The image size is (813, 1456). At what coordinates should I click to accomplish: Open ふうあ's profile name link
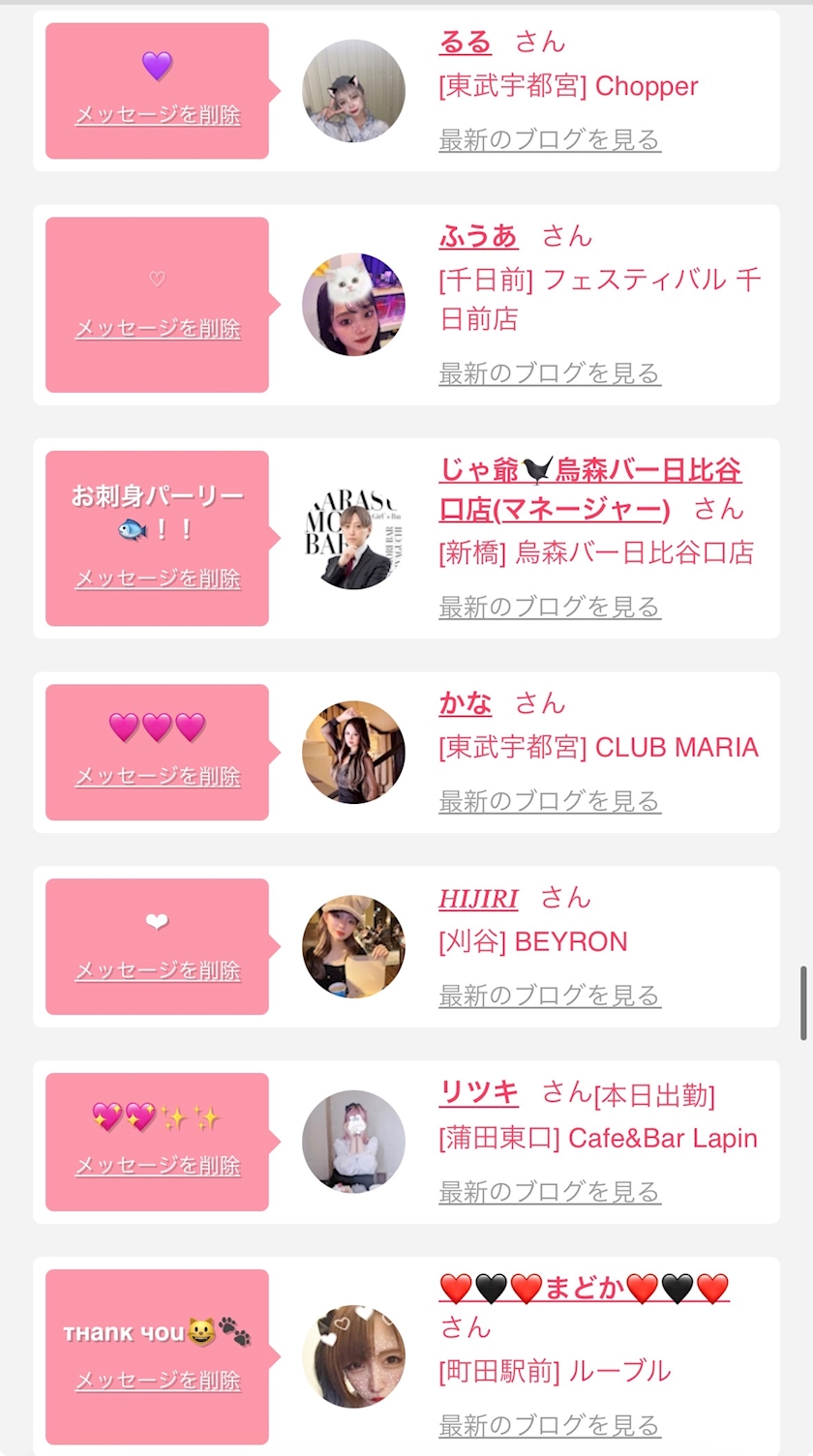[478, 236]
